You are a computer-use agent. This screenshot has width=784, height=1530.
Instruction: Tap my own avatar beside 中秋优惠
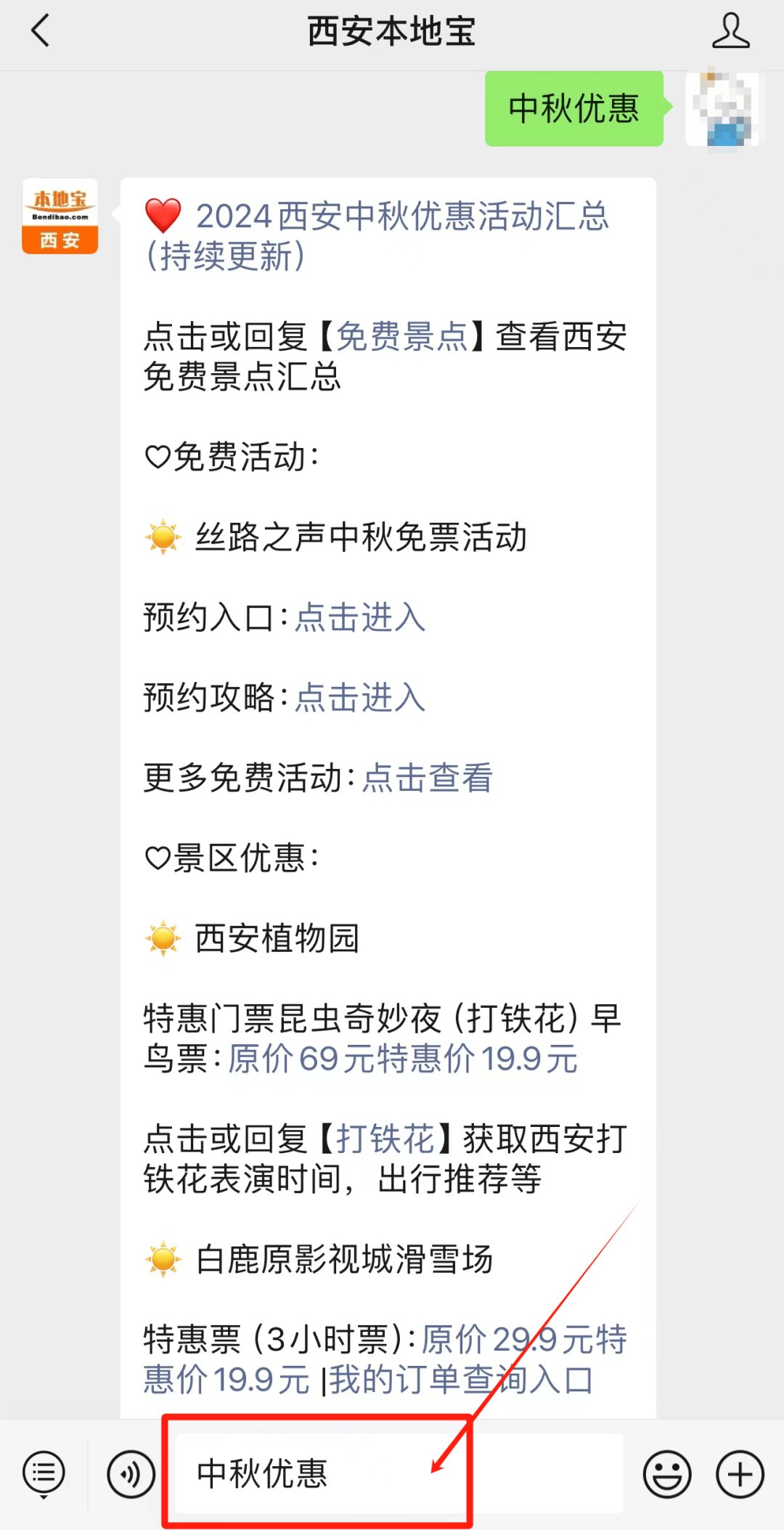coord(725,109)
